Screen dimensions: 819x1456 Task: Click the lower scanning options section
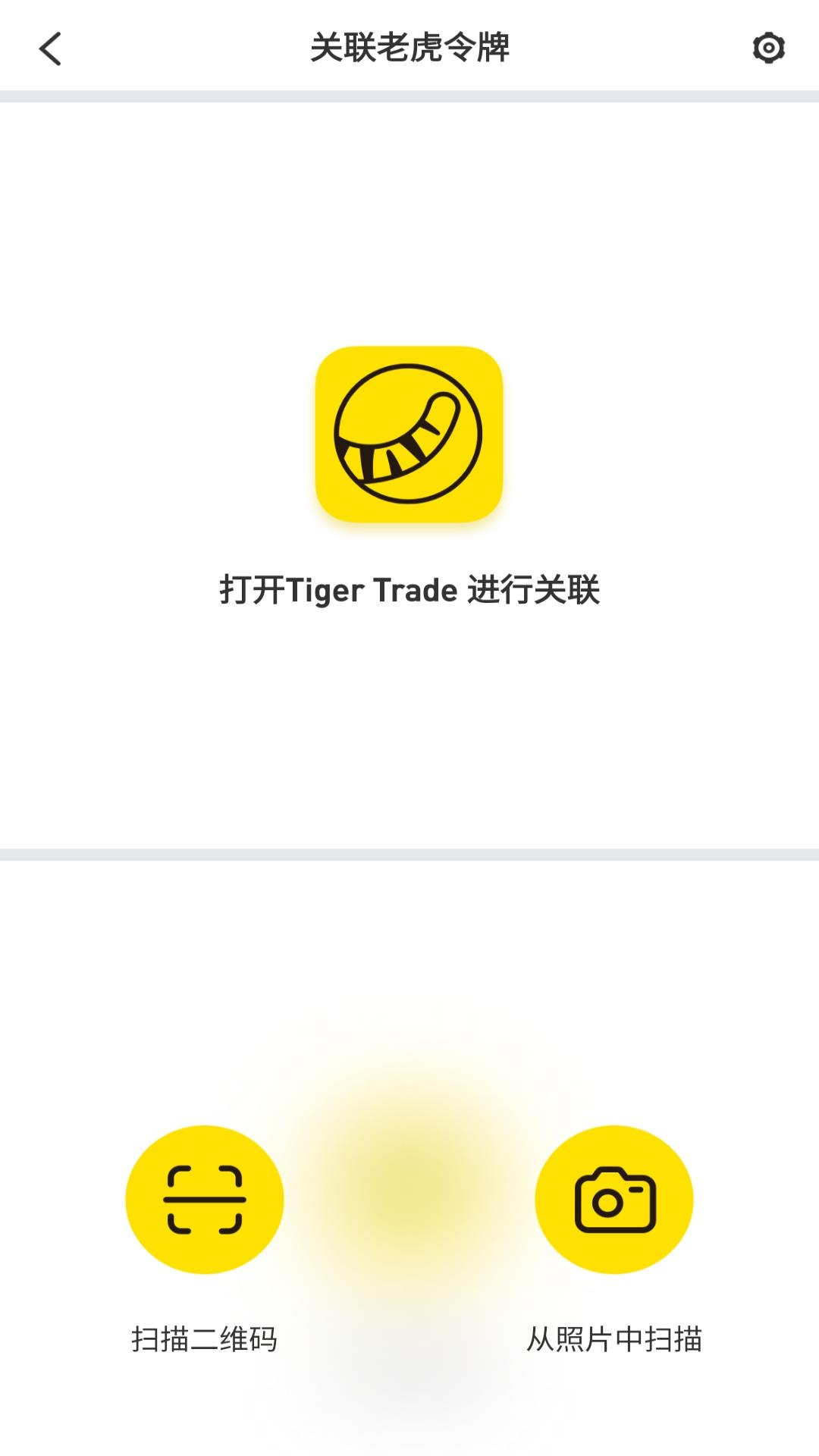point(409,1213)
